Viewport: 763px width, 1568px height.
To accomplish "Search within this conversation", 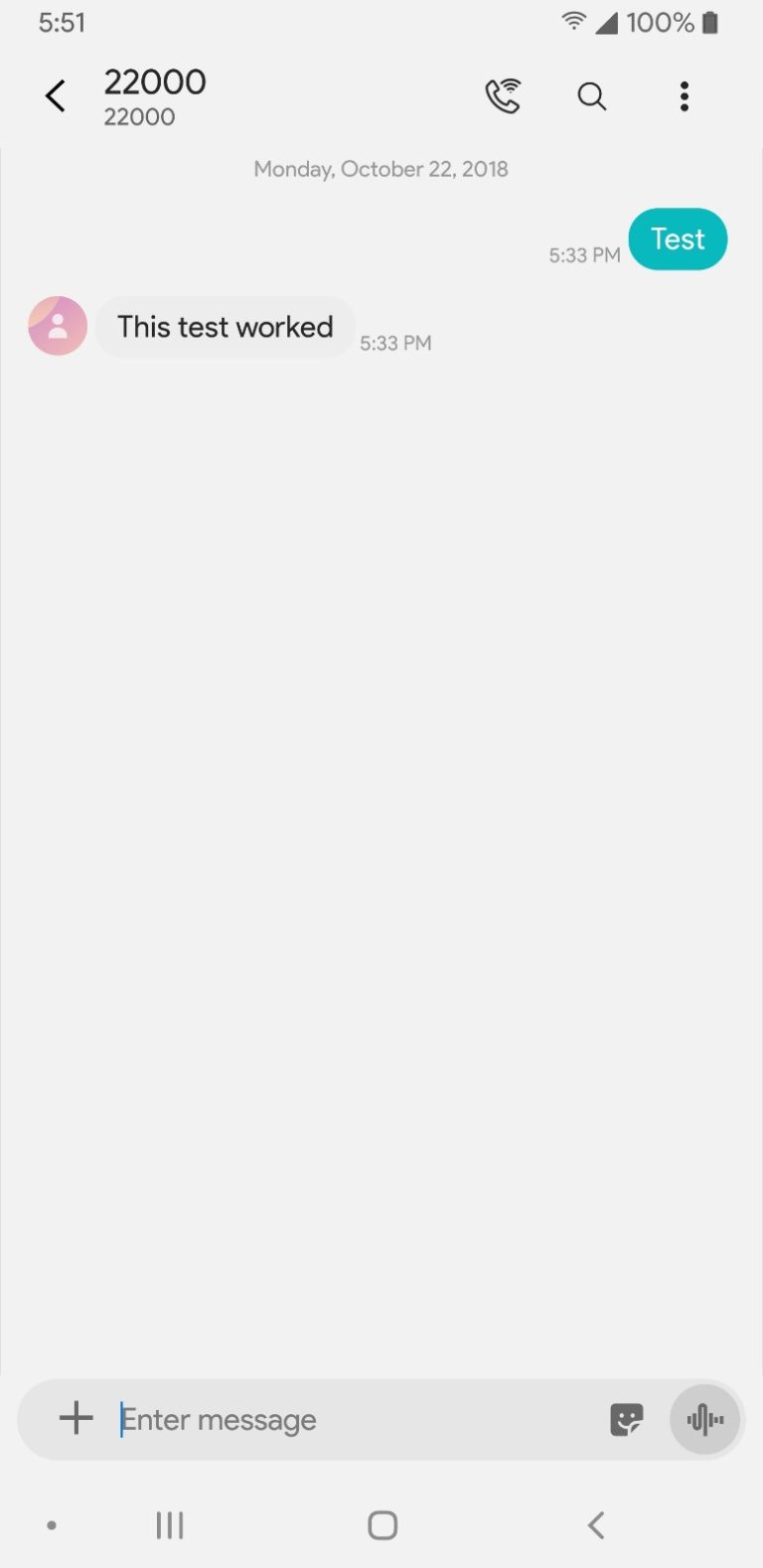I will pos(592,96).
